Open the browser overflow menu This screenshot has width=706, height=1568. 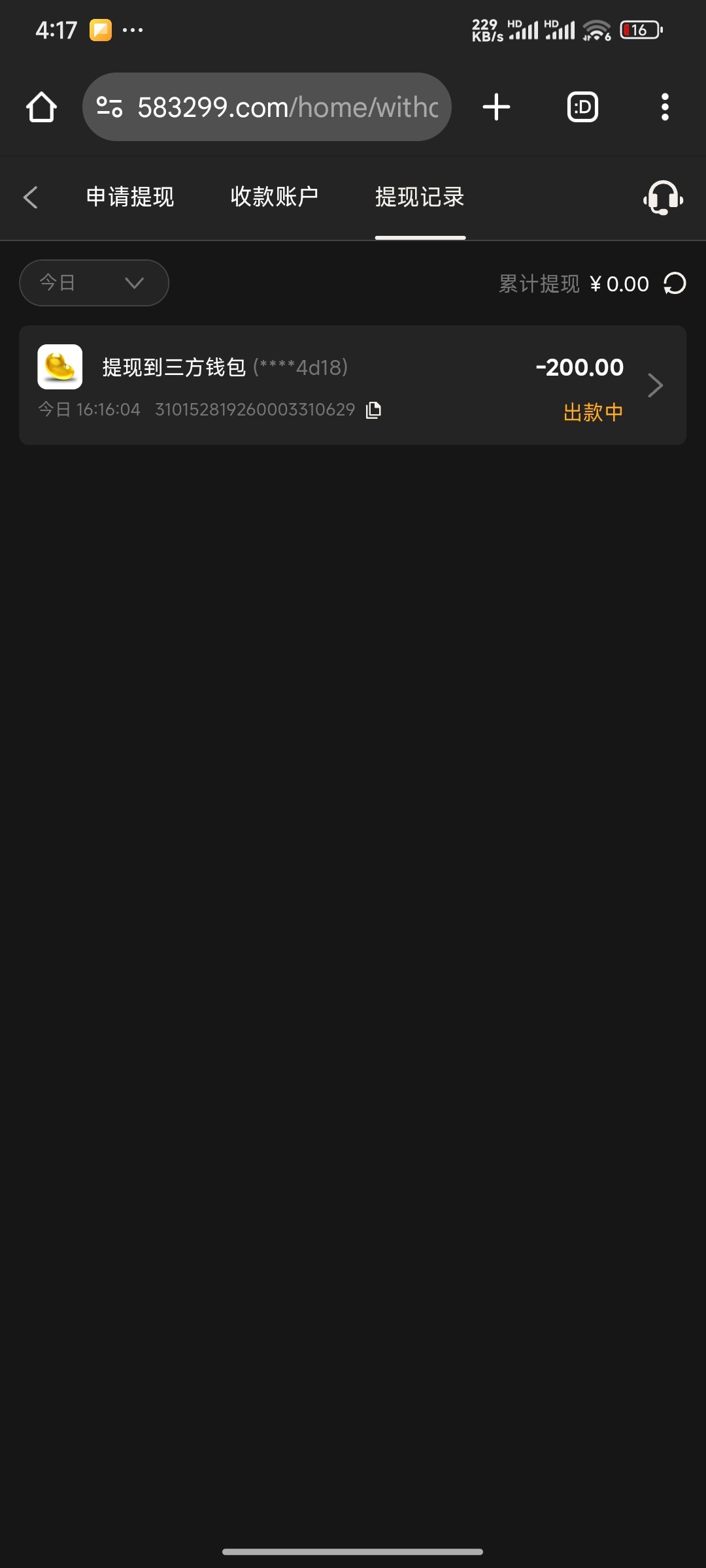coord(665,107)
